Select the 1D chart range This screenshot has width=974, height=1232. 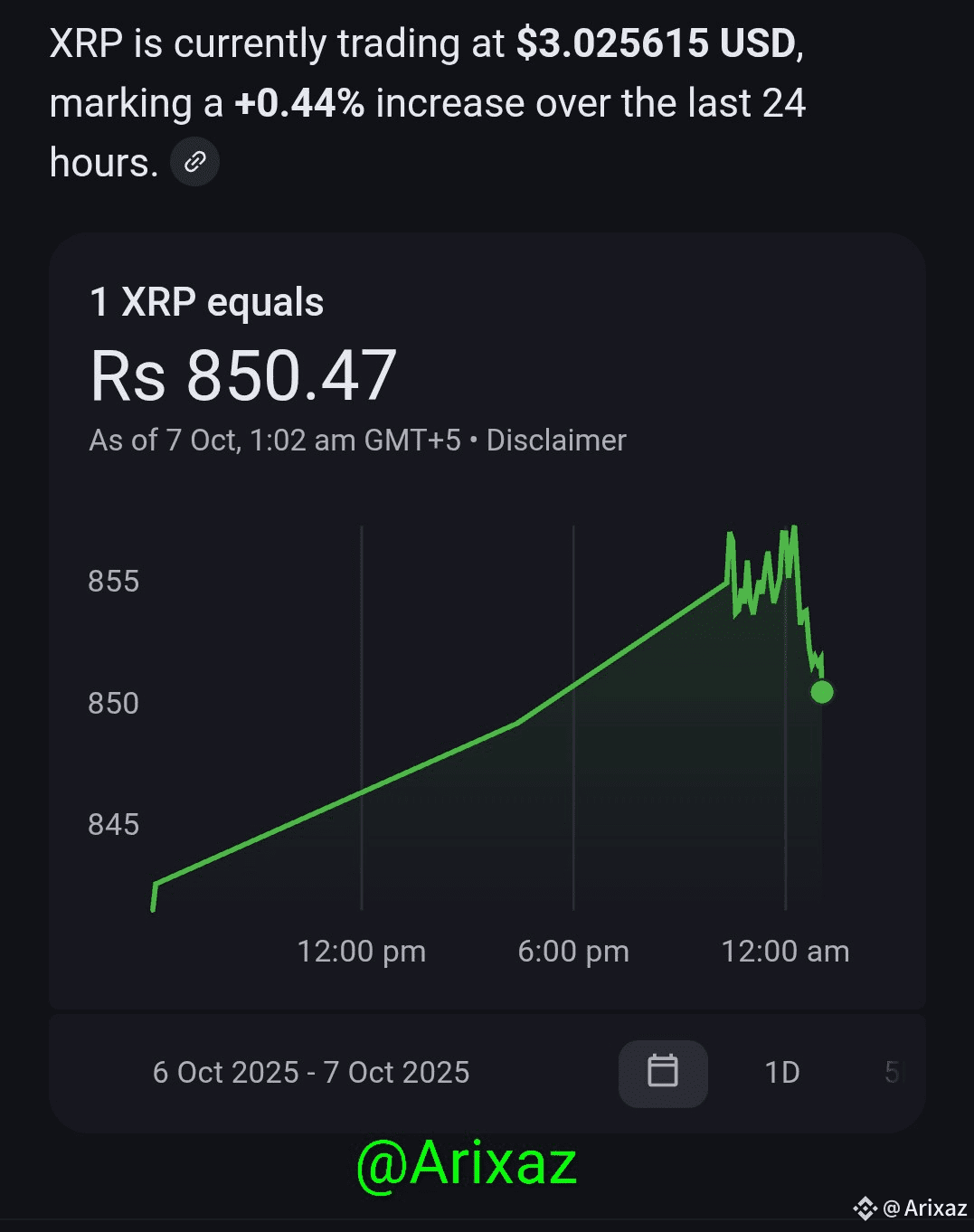click(x=782, y=1073)
